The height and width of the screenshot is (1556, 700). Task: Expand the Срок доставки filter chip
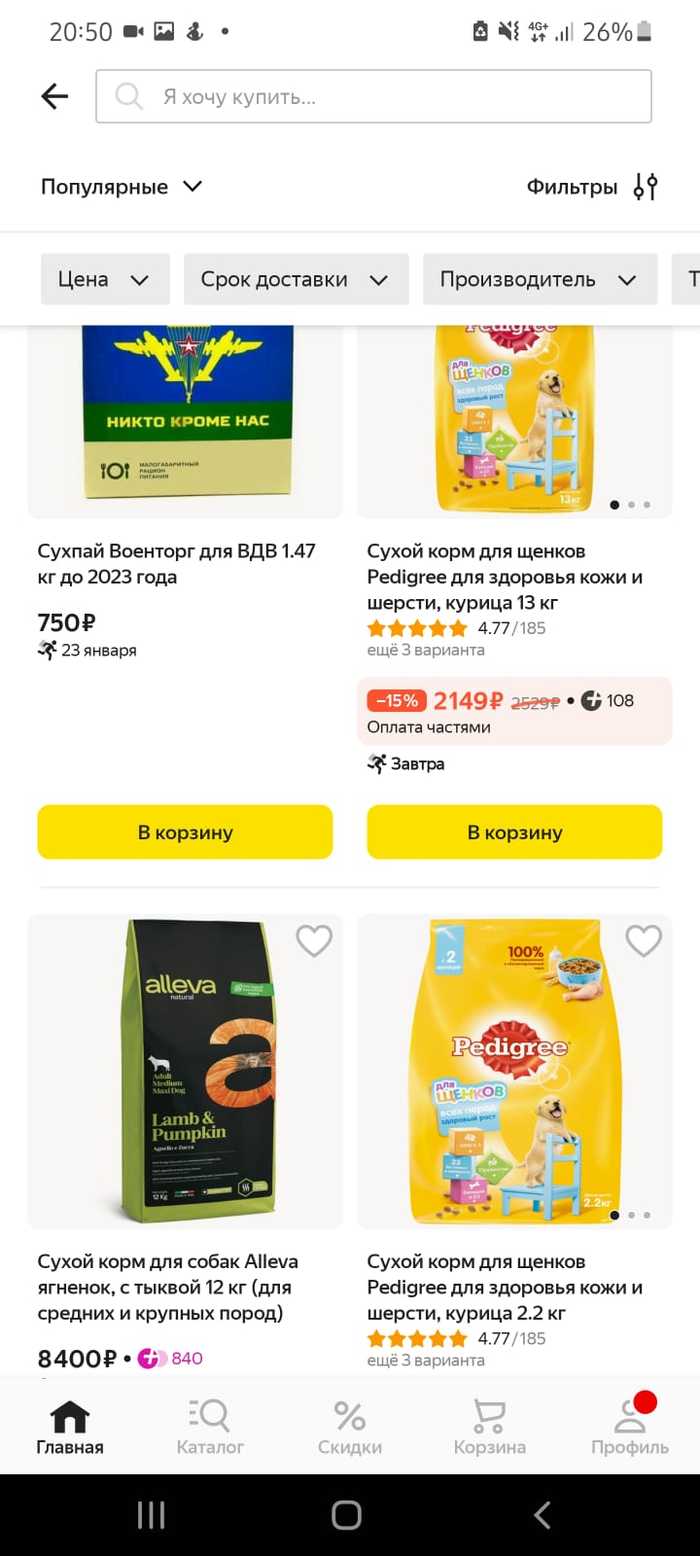[295, 279]
